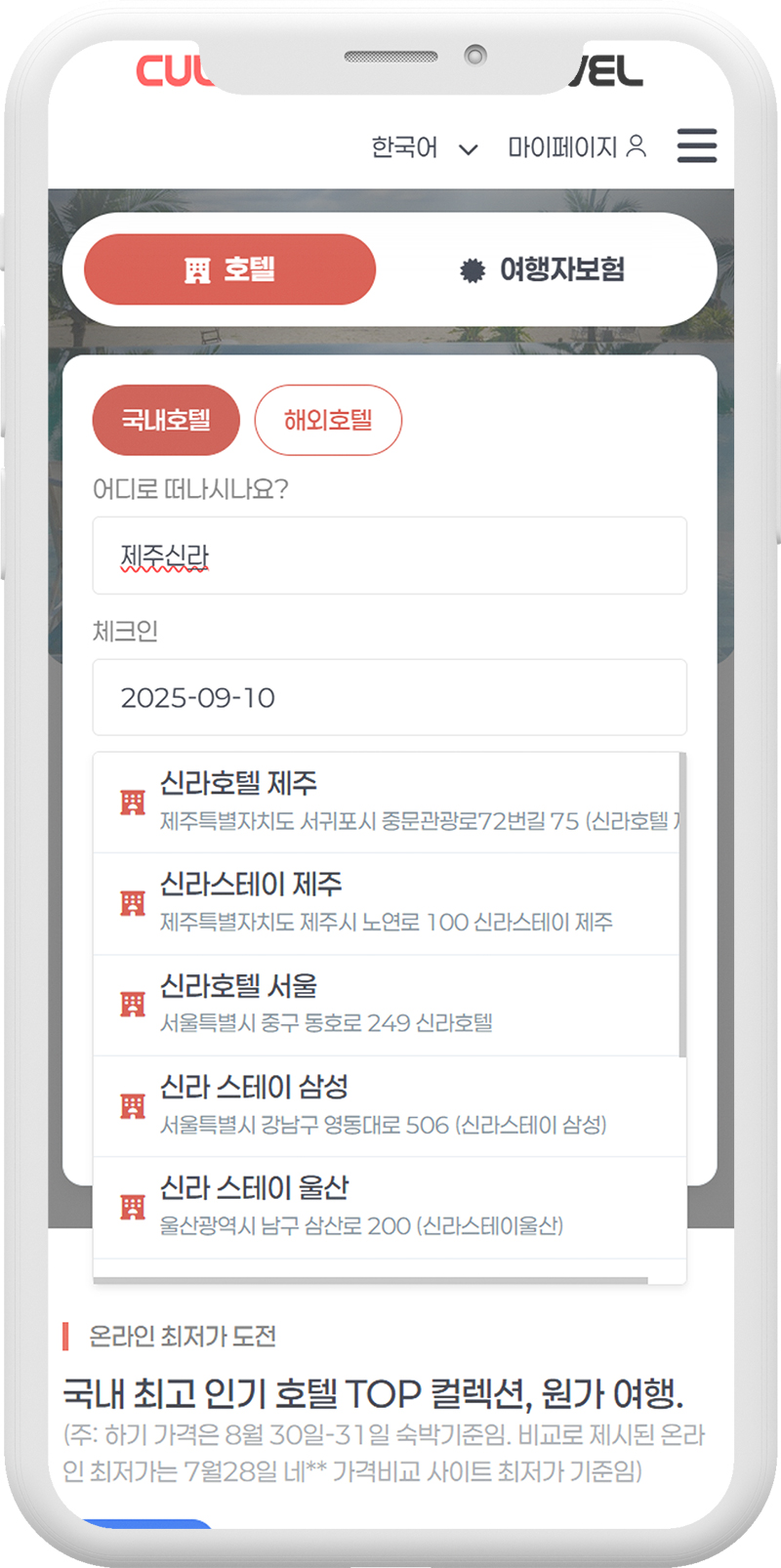The width and height of the screenshot is (781, 1568).
Task: Tap the destination field with 제주신라
Action: tap(390, 556)
